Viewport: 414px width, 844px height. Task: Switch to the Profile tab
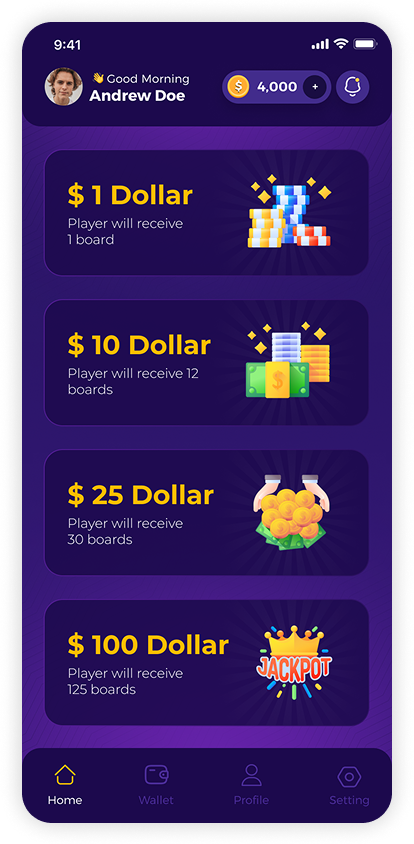pyautogui.click(x=251, y=785)
